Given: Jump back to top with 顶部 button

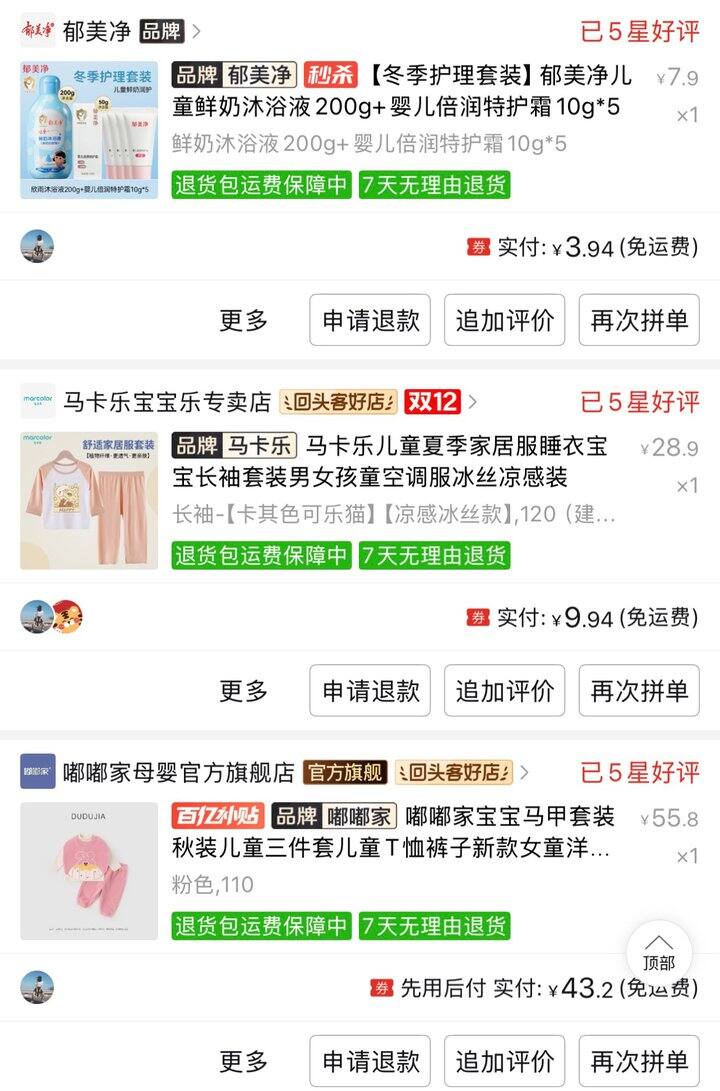Looking at the screenshot, I should click(x=658, y=952).
